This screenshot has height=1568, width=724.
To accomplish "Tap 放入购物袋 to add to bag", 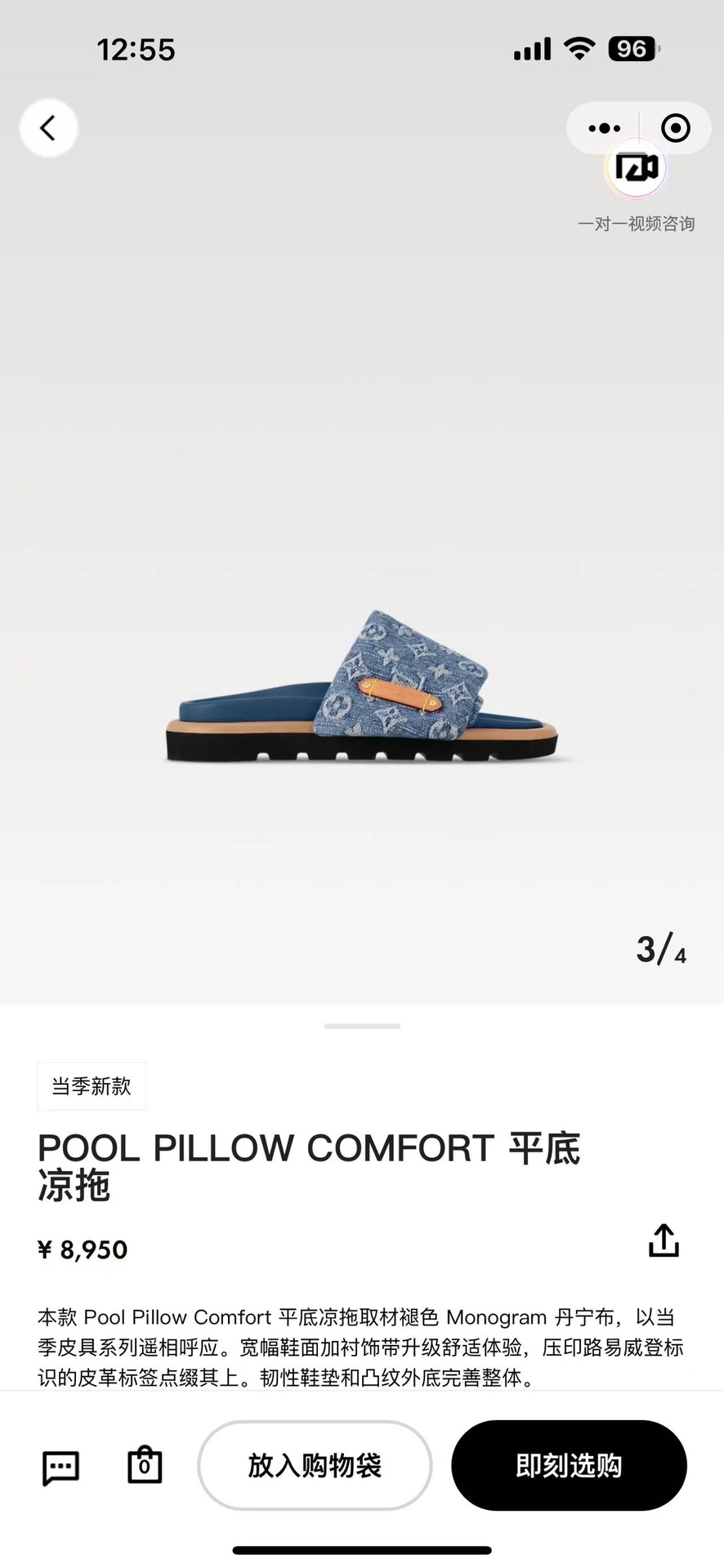I will [x=315, y=1466].
